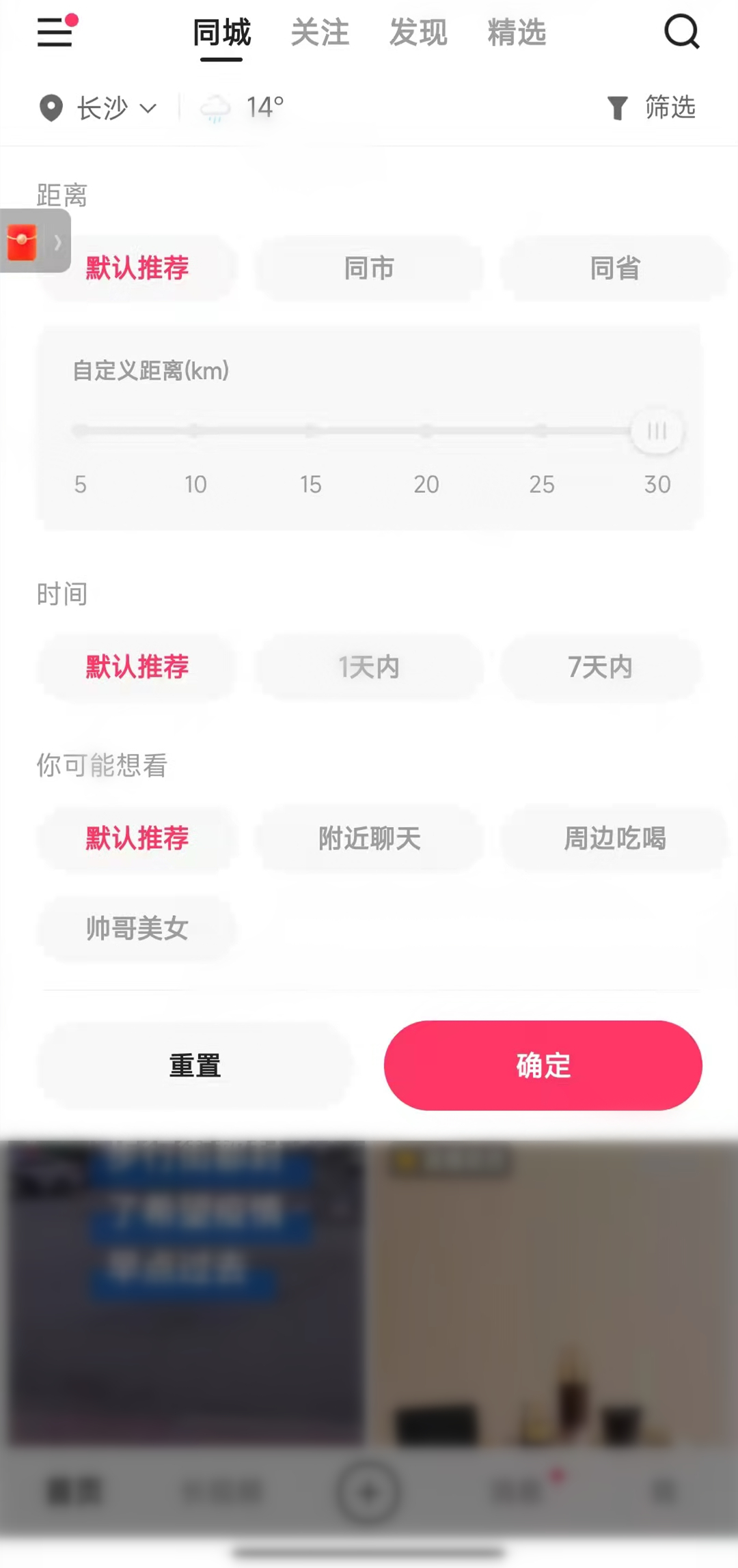738x1568 pixels.
Task: Switch to the 关注 tab
Action: pyautogui.click(x=320, y=33)
